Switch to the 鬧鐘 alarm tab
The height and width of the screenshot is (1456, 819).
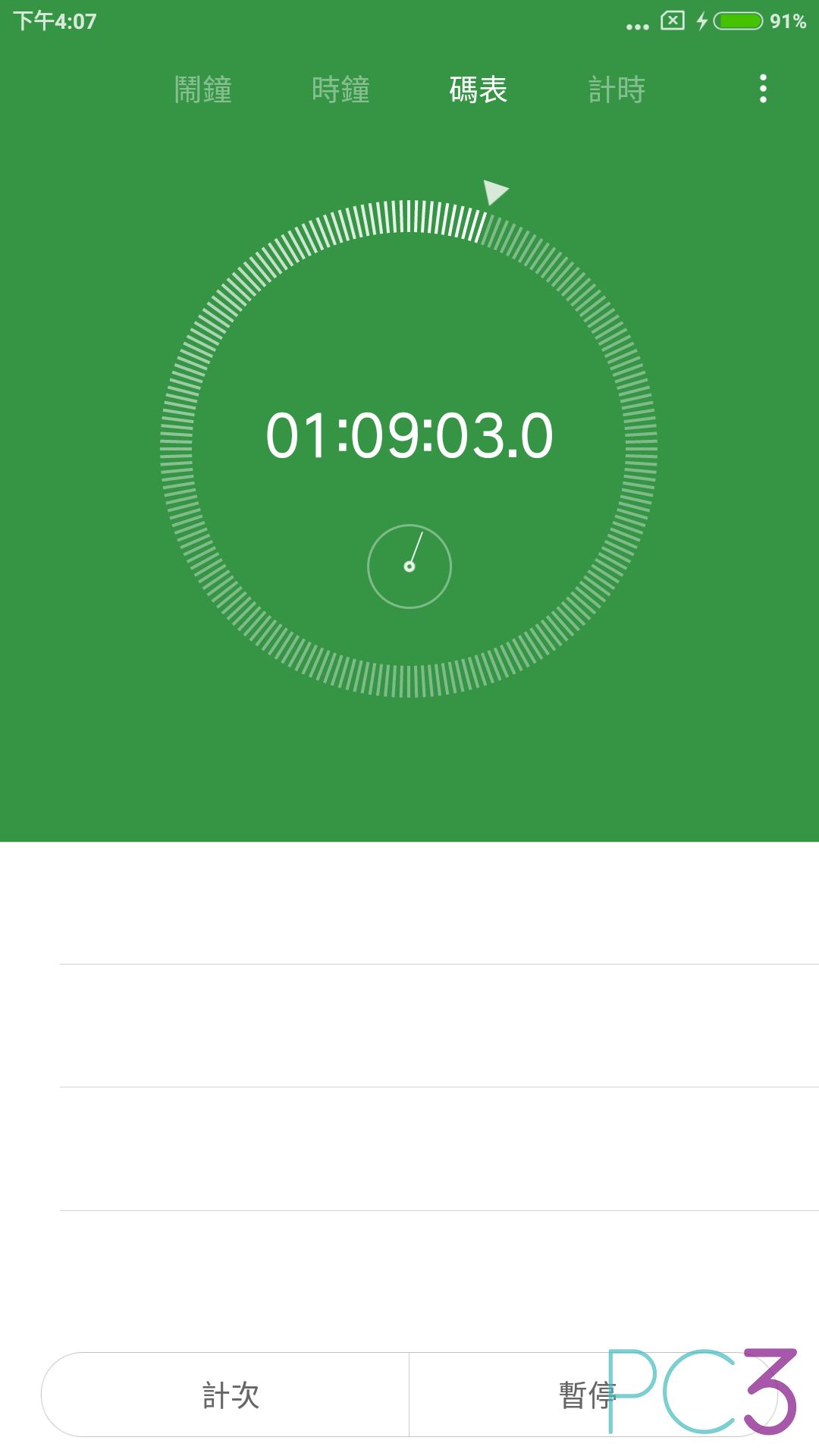(x=202, y=89)
